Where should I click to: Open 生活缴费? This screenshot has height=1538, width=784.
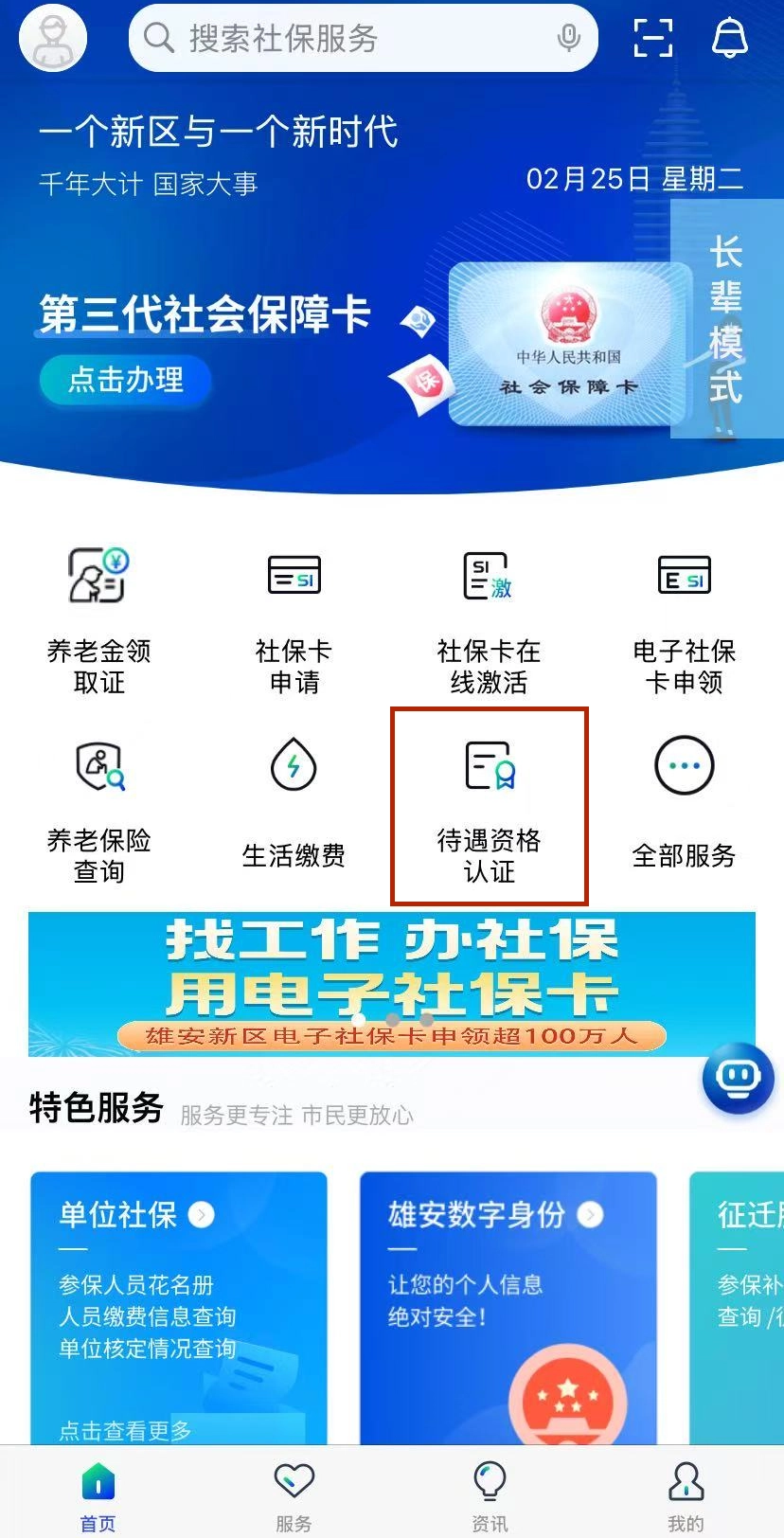pyautogui.click(x=294, y=805)
